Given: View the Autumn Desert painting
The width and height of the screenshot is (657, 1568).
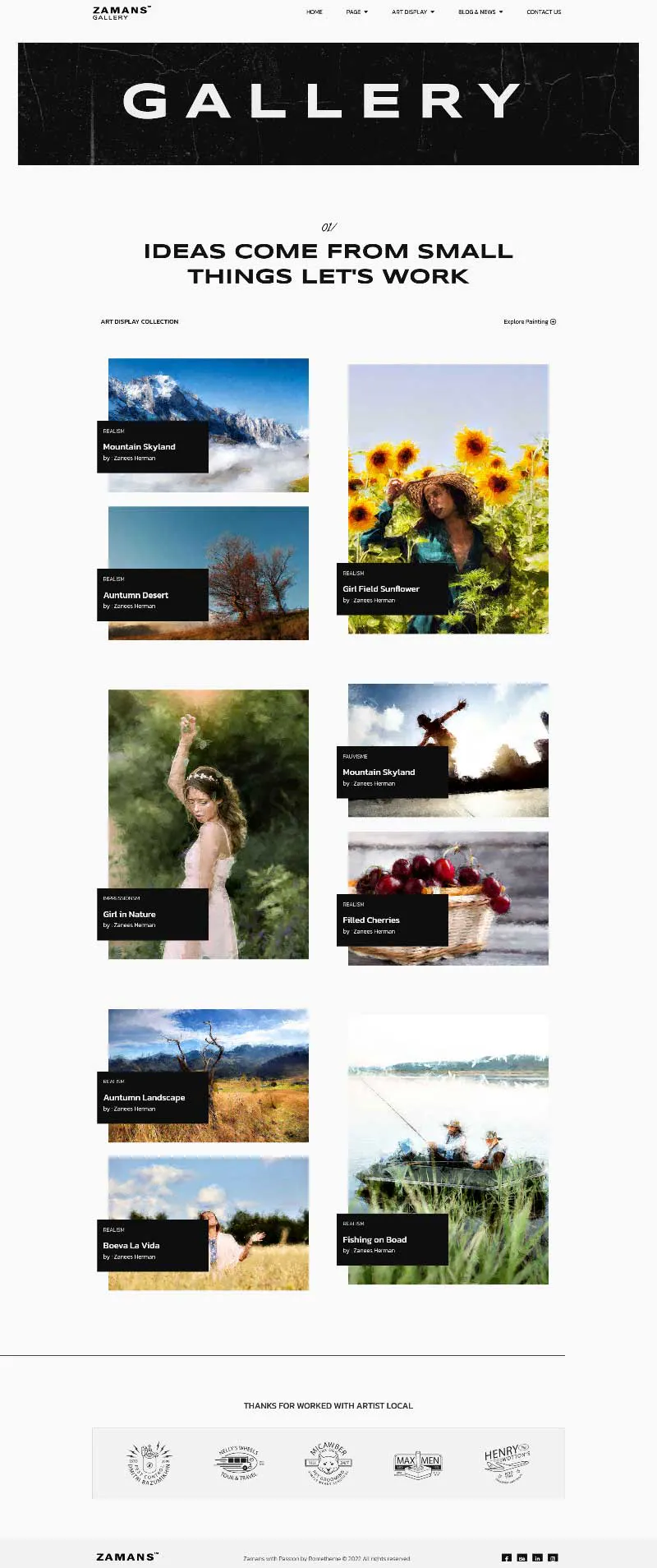Looking at the screenshot, I should coord(136,595).
